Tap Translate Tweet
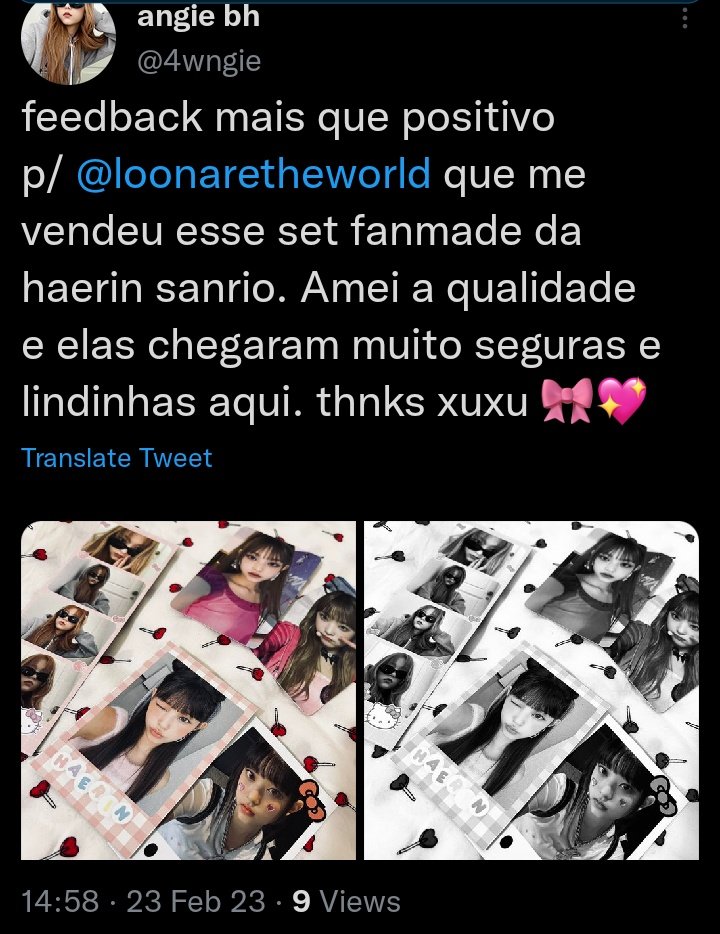The image size is (720, 934). (x=117, y=458)
